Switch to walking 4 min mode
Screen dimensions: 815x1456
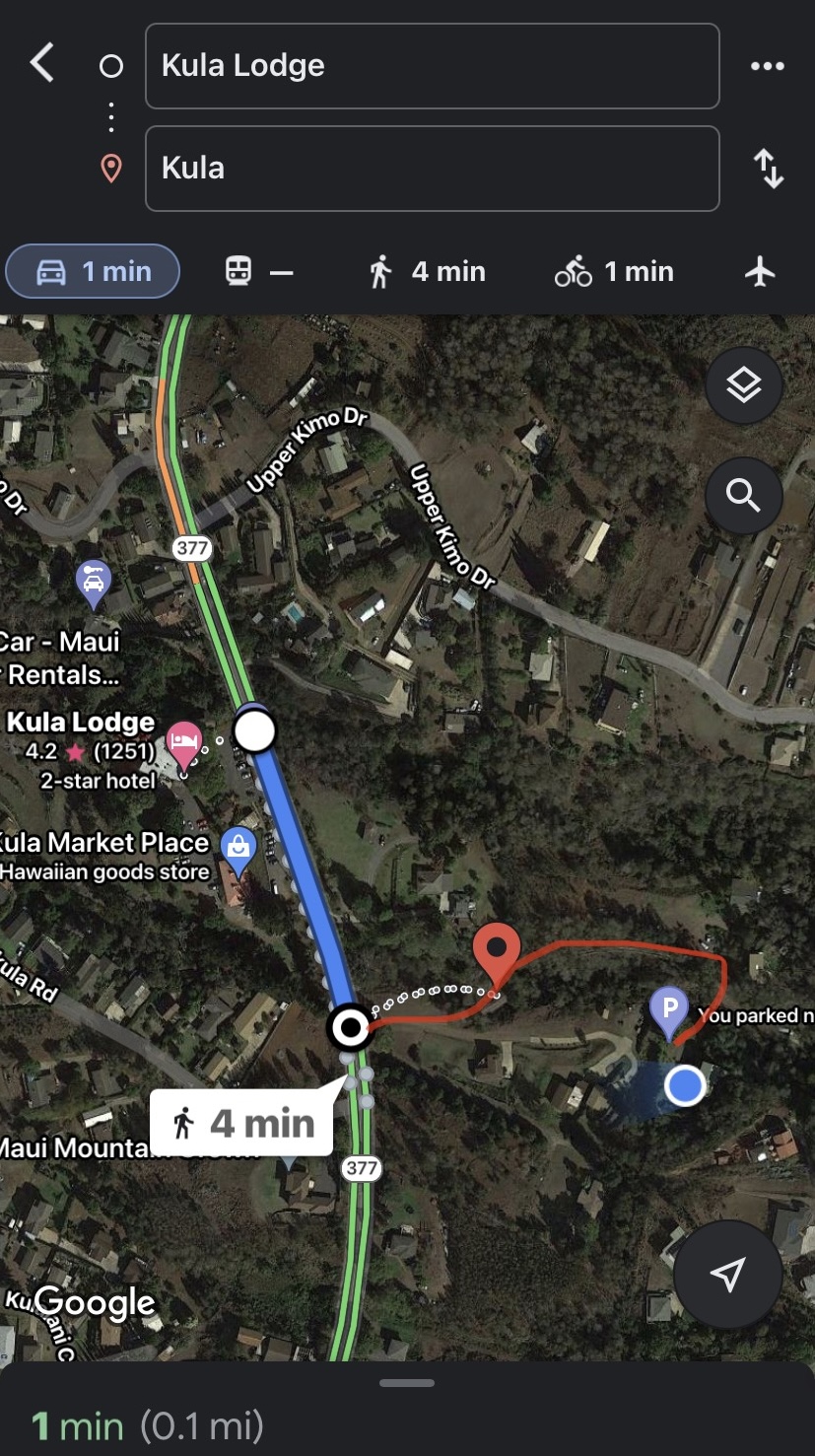click(x=427, y=271)
